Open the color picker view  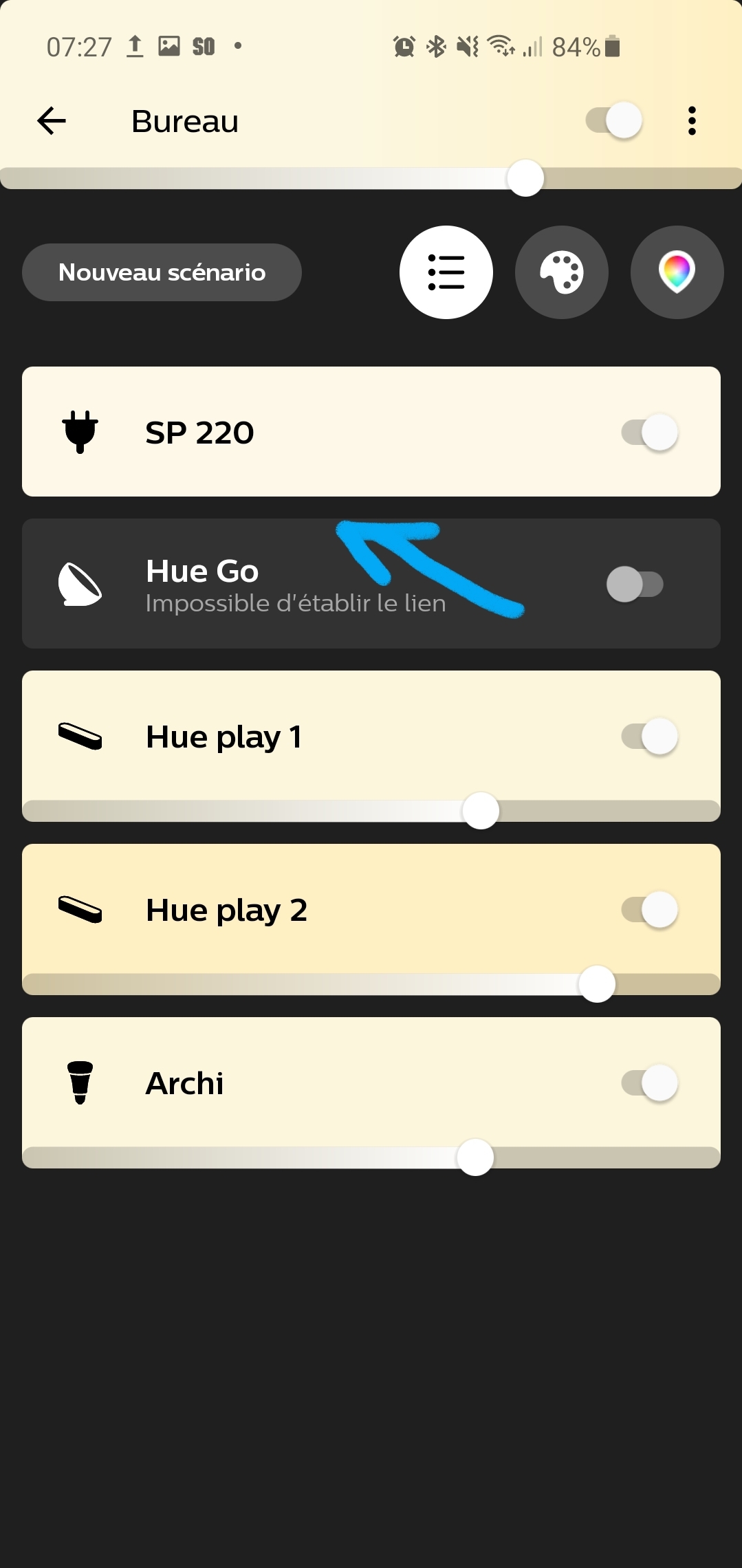point(677,272)
